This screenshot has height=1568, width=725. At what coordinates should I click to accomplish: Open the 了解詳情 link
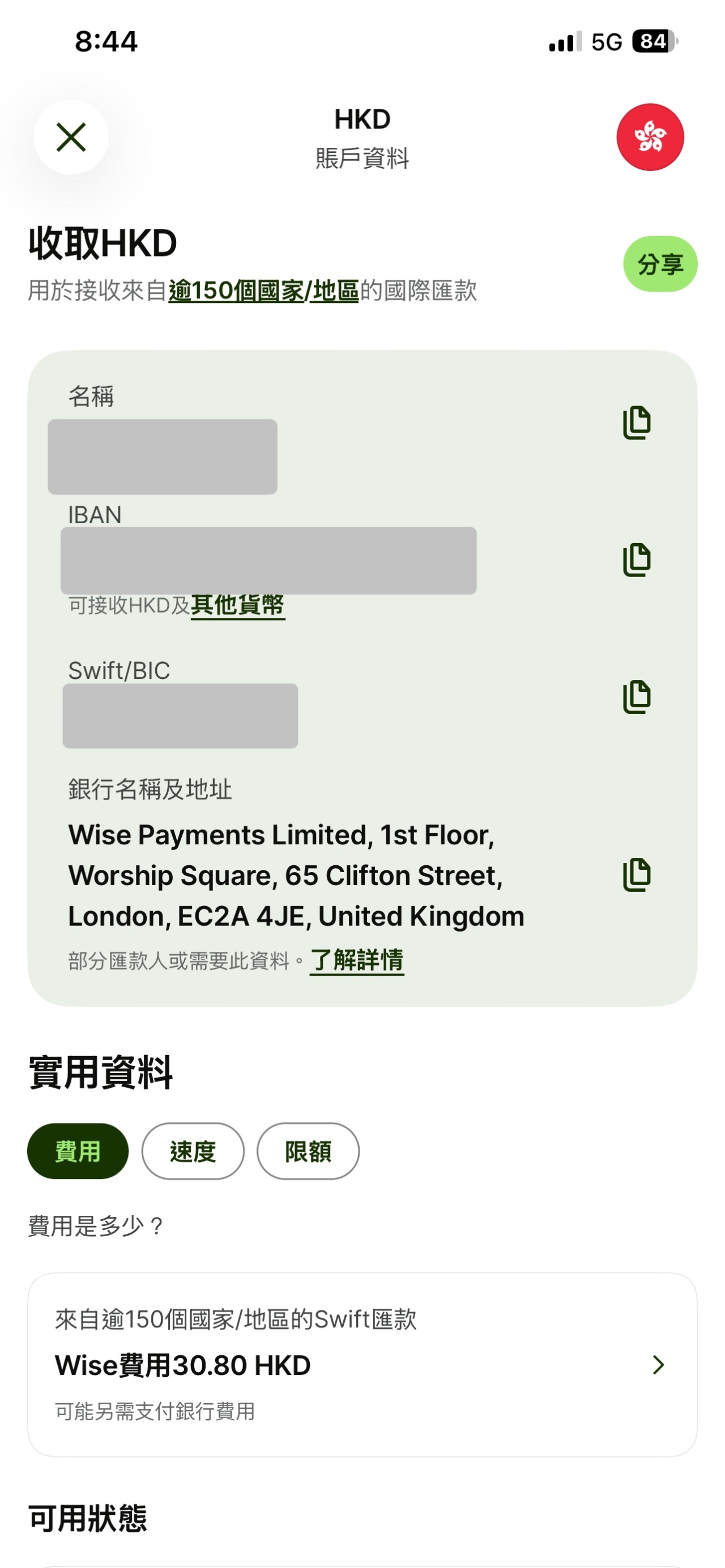[357, 960]
